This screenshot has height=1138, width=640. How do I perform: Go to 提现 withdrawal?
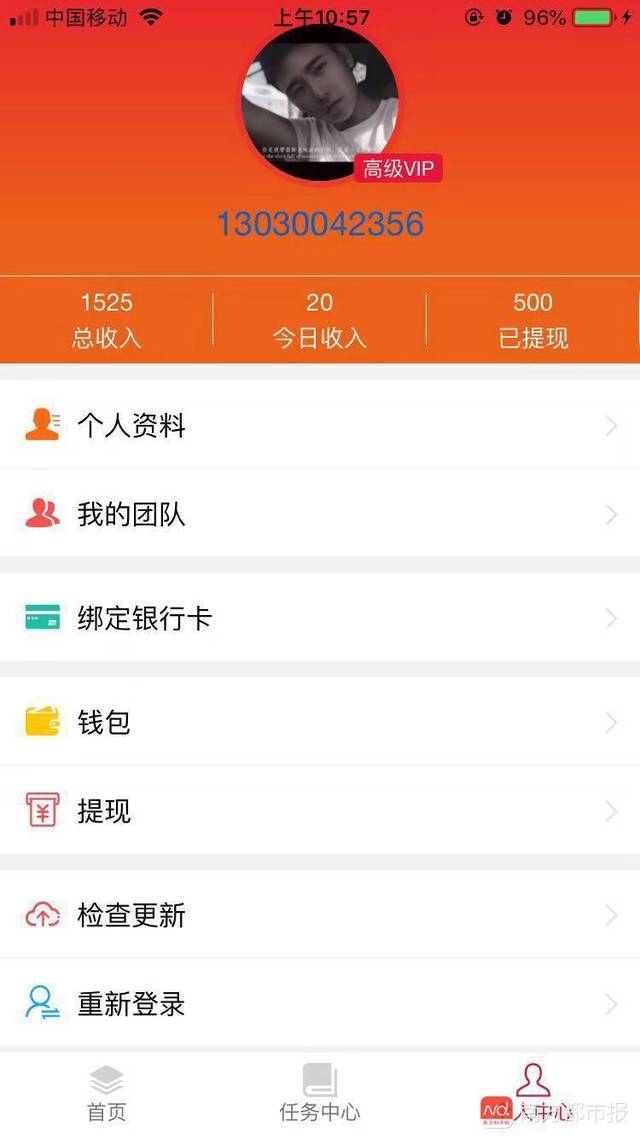(x=320, y=810)
